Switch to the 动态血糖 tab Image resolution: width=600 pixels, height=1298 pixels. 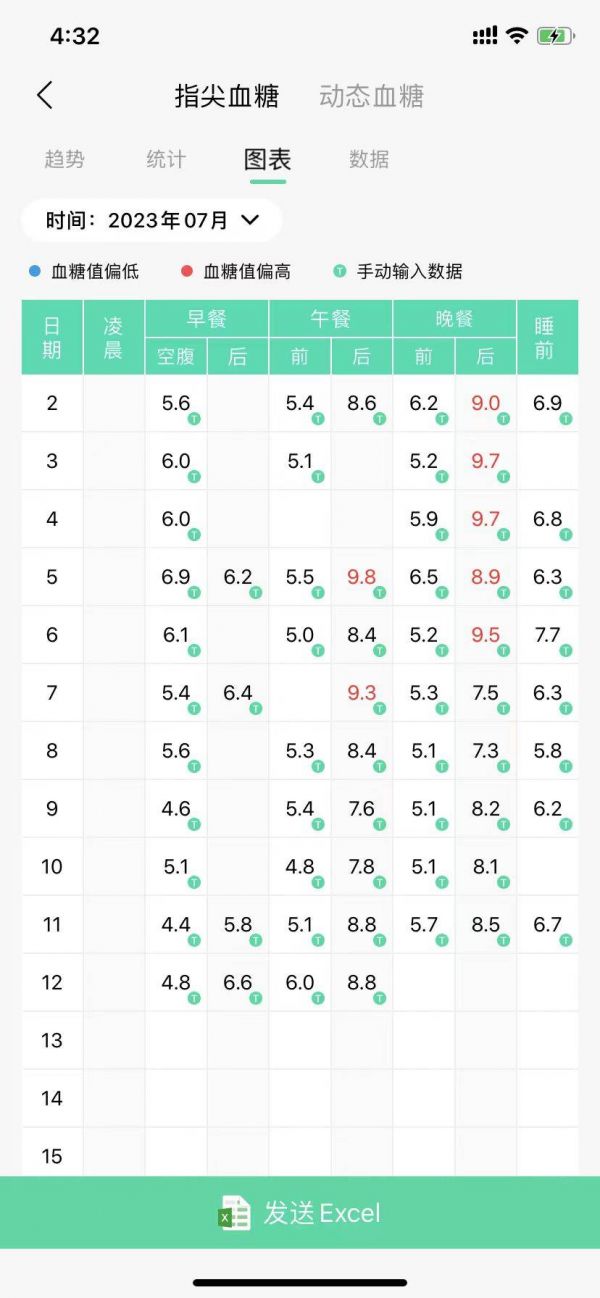[372, 96]
